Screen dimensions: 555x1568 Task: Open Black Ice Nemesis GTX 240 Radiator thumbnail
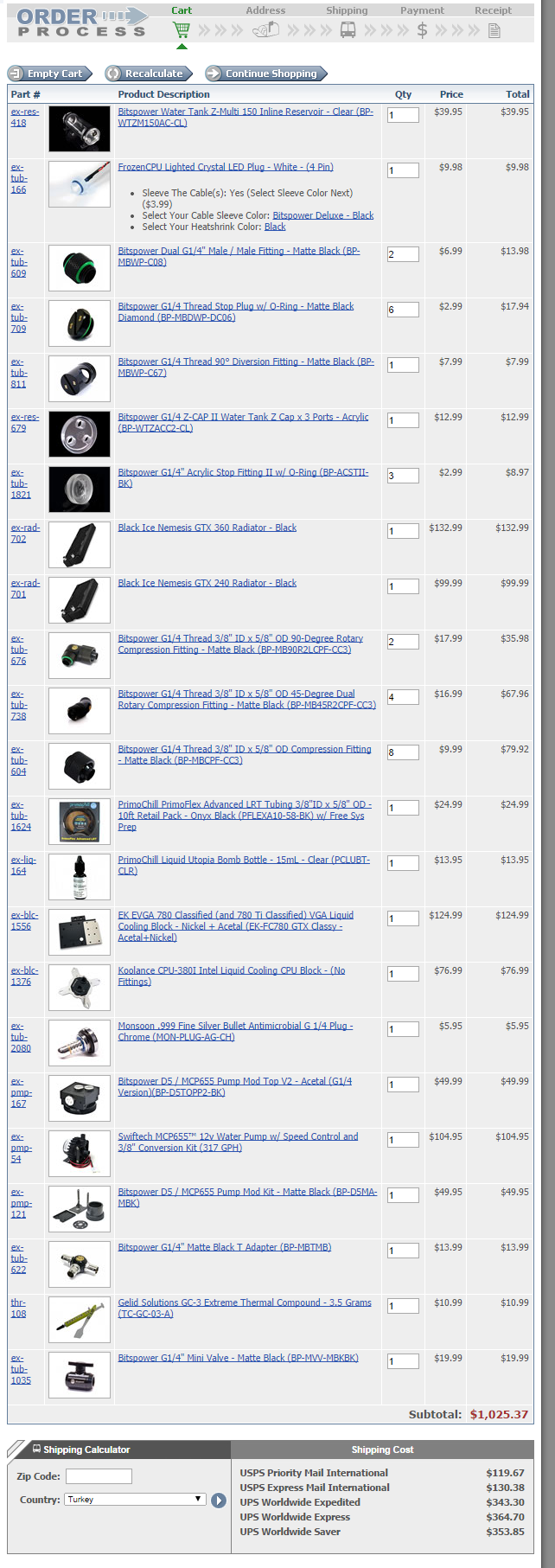[80, 599]
